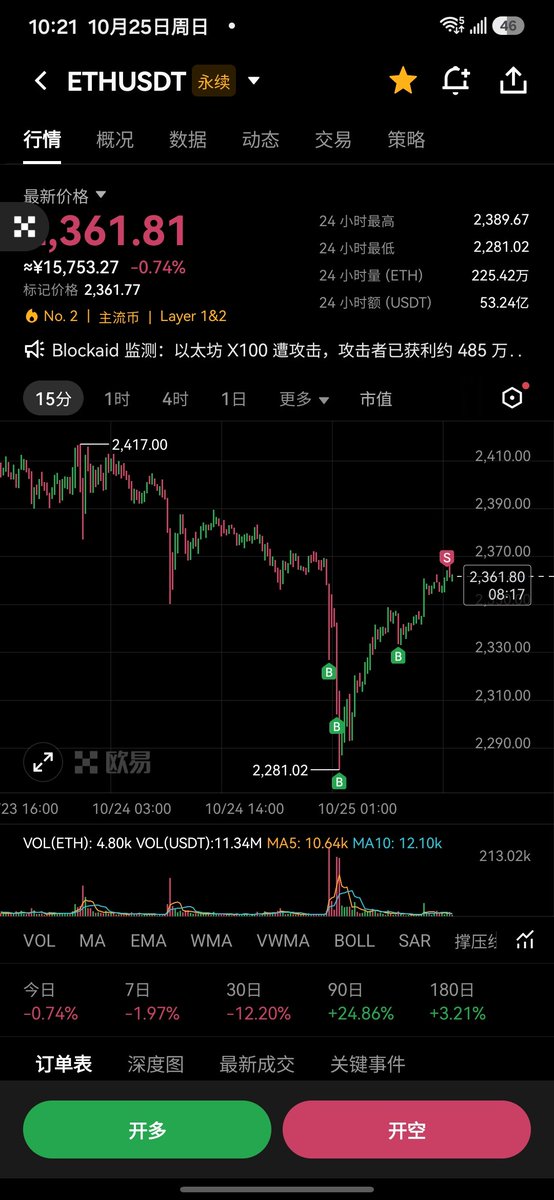Tap the green 开多 button
Viewport: 554px width, 1200px height.
click(x=147, y=1130)
